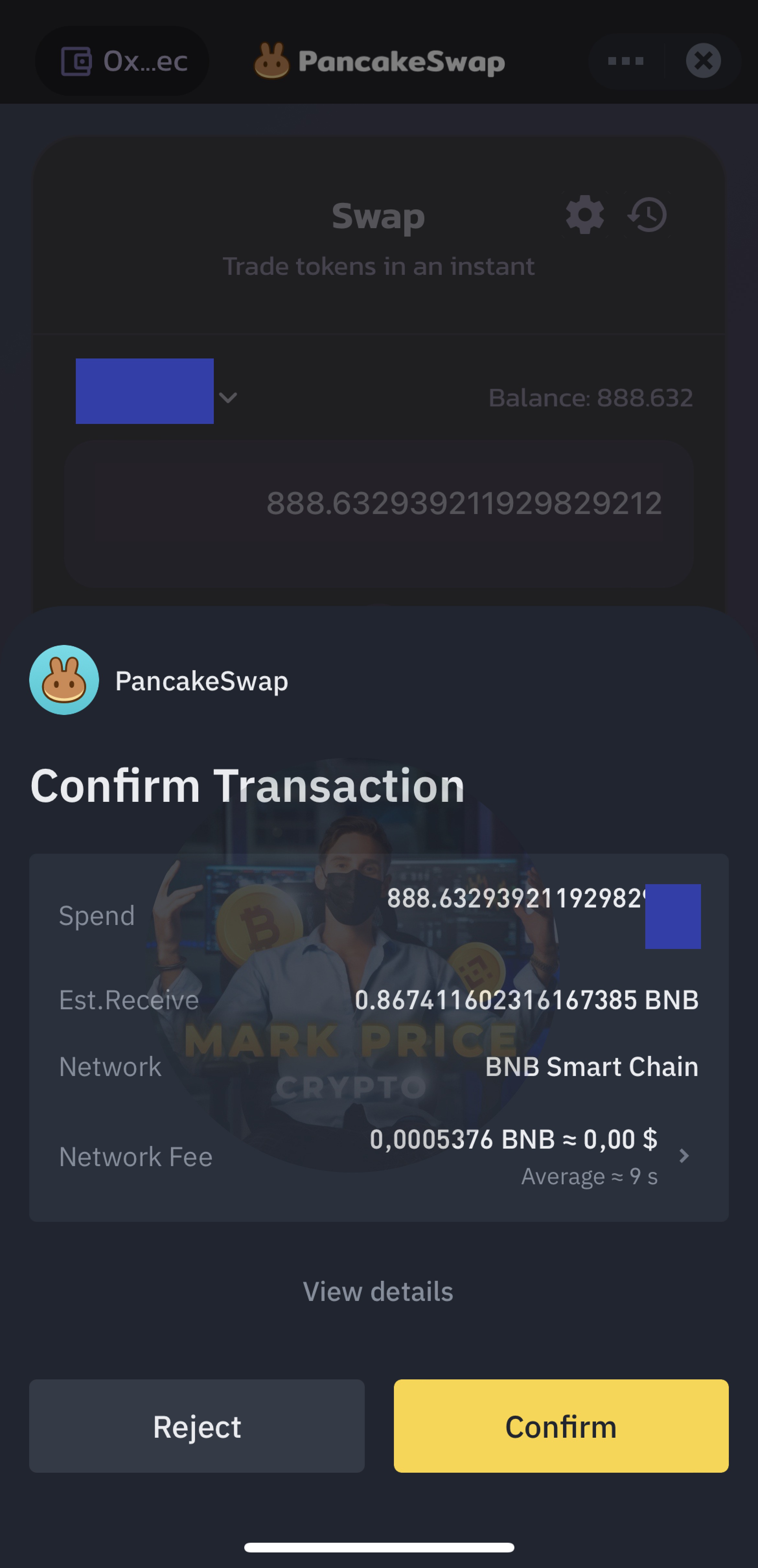Expand Network Fee options
The width and height of the screenshot is (758, 1568).
tap(683, 1156)
